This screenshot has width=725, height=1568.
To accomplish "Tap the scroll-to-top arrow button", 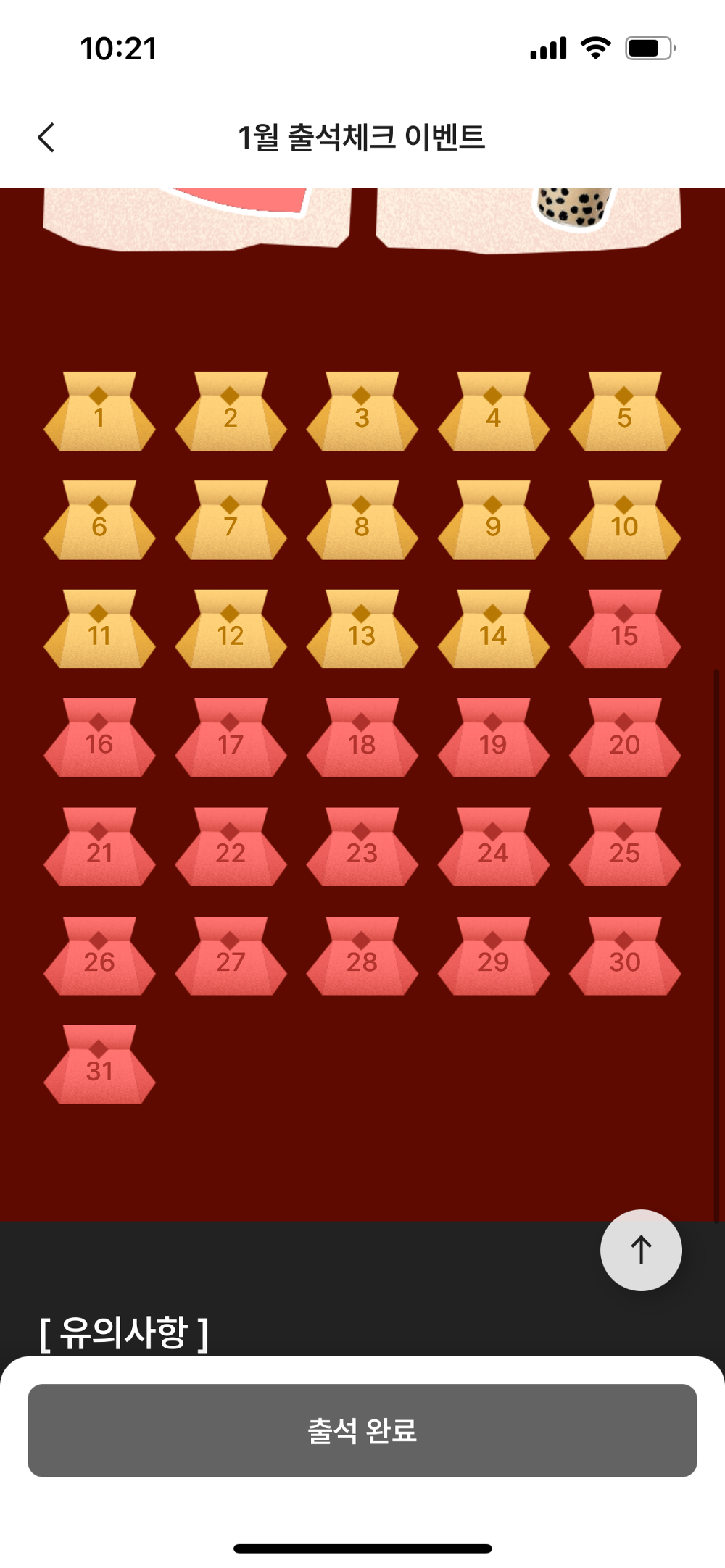I will coord(641,1250).
